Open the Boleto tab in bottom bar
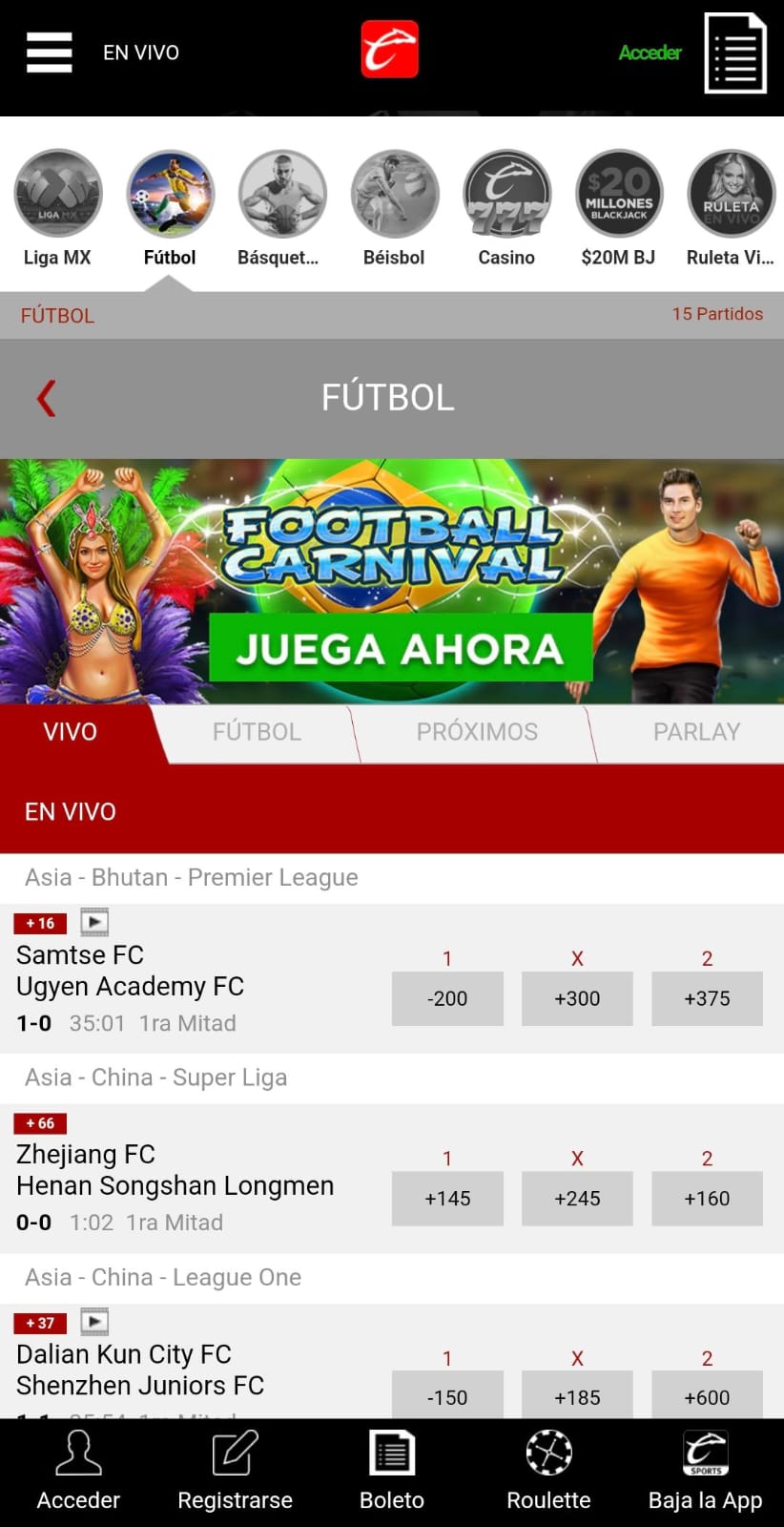 392,1472
